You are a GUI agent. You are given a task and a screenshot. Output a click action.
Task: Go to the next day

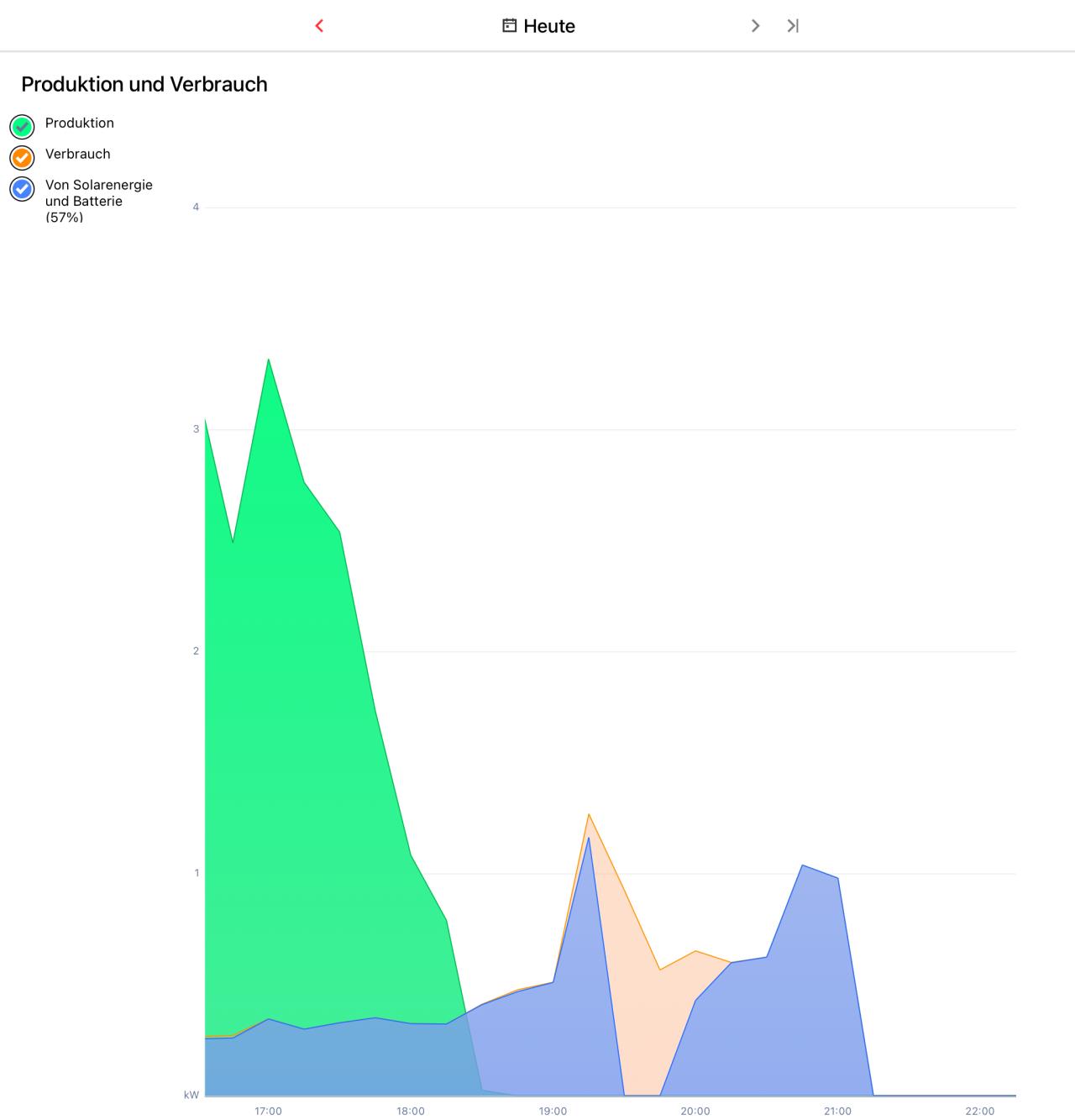(755, 26)
